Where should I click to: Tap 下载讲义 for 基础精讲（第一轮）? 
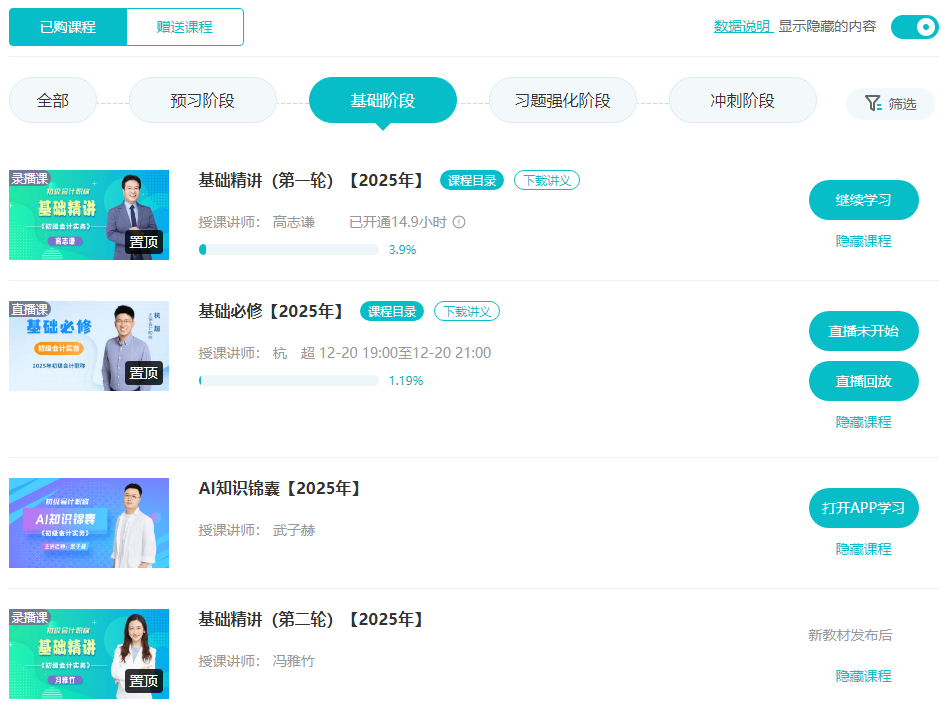click(547, 181)
